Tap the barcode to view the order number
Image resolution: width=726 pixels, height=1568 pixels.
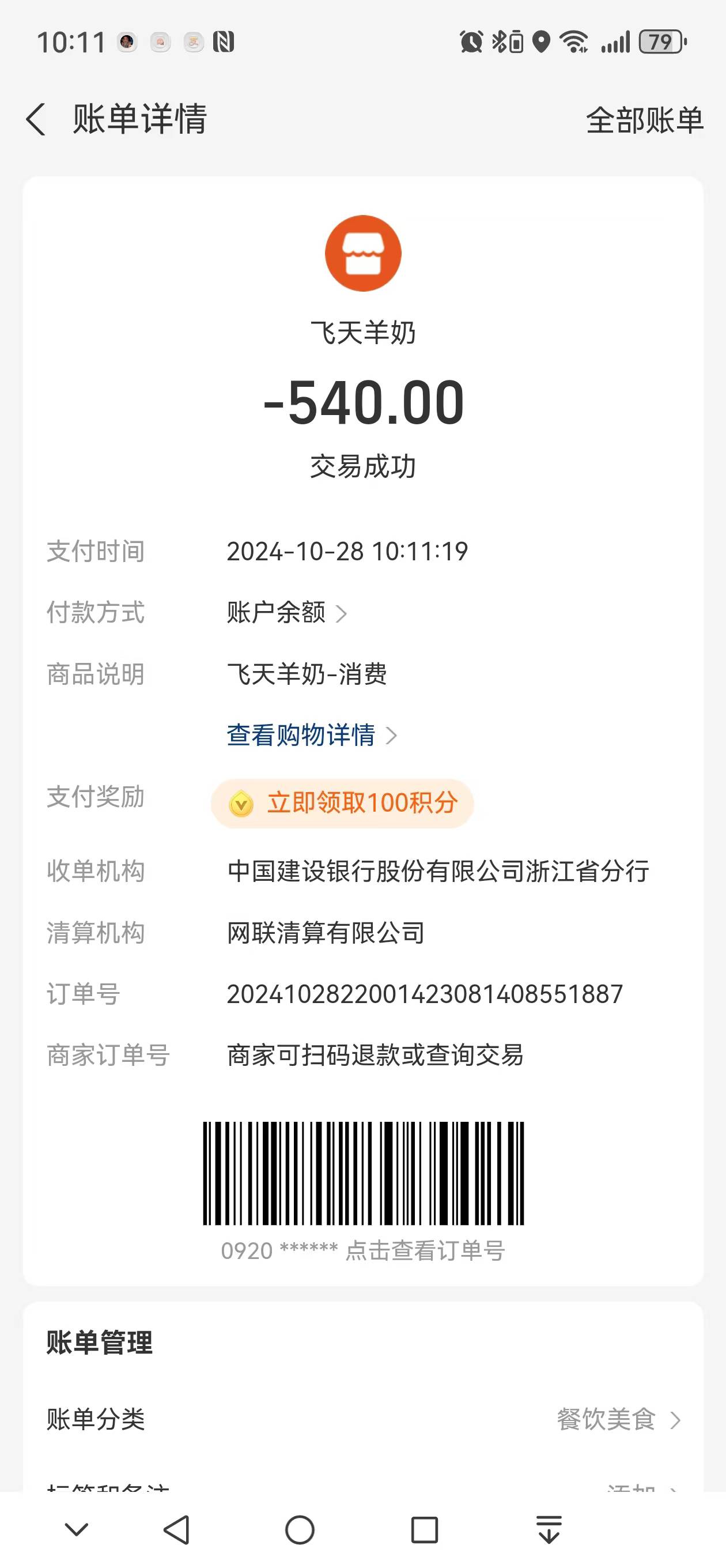(x=362, y=1173)
